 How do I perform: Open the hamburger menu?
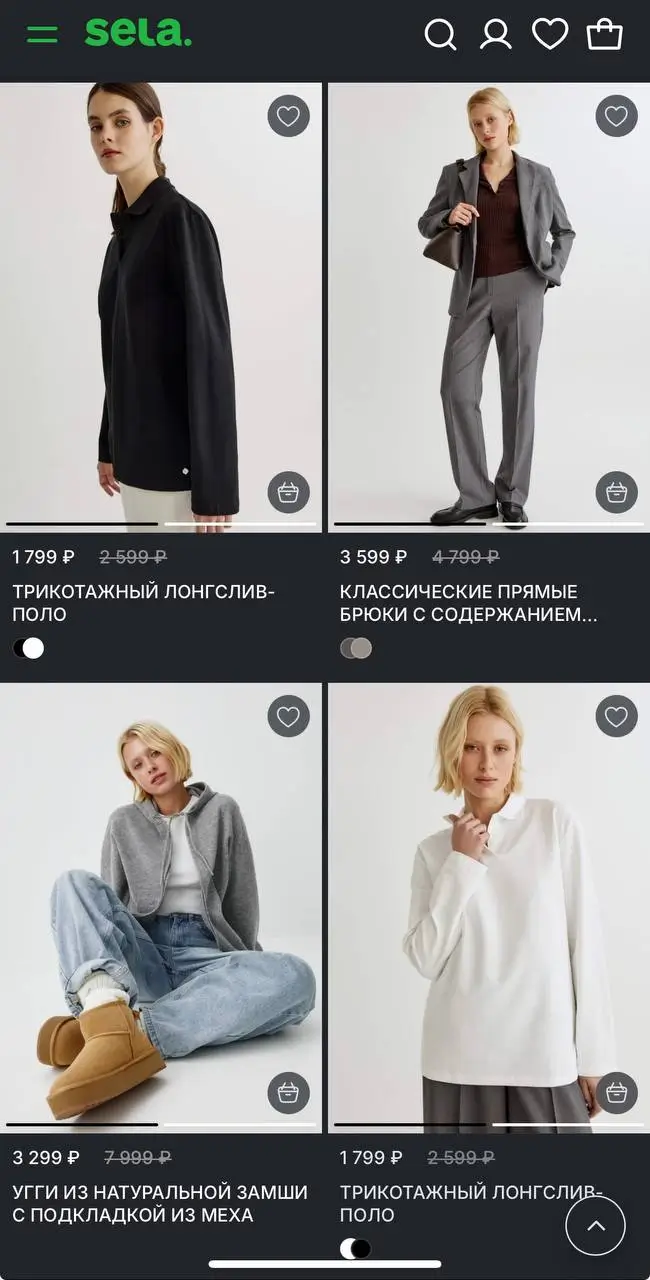[41, 34]
